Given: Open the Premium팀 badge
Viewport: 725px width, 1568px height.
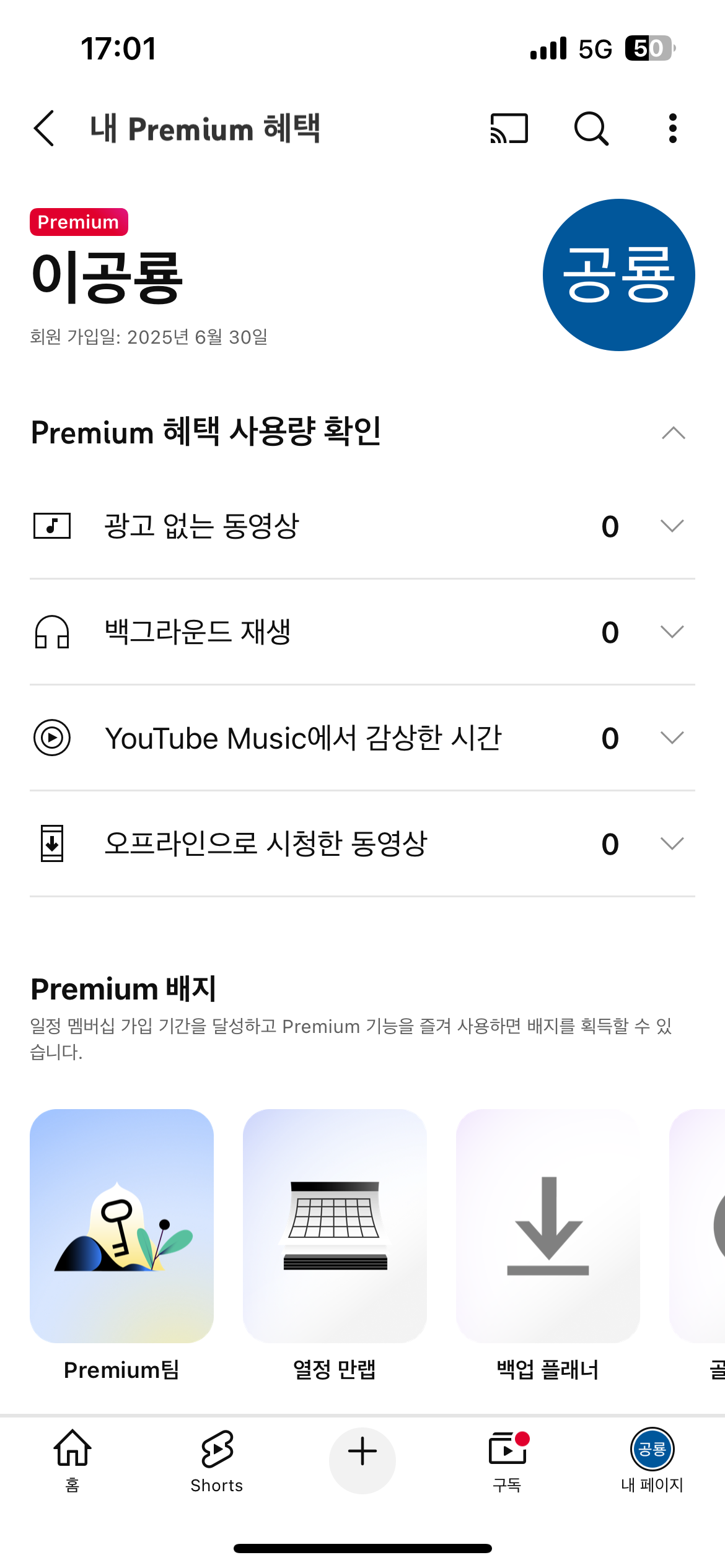Looking at the screenshot, I should pos(121,1226).
